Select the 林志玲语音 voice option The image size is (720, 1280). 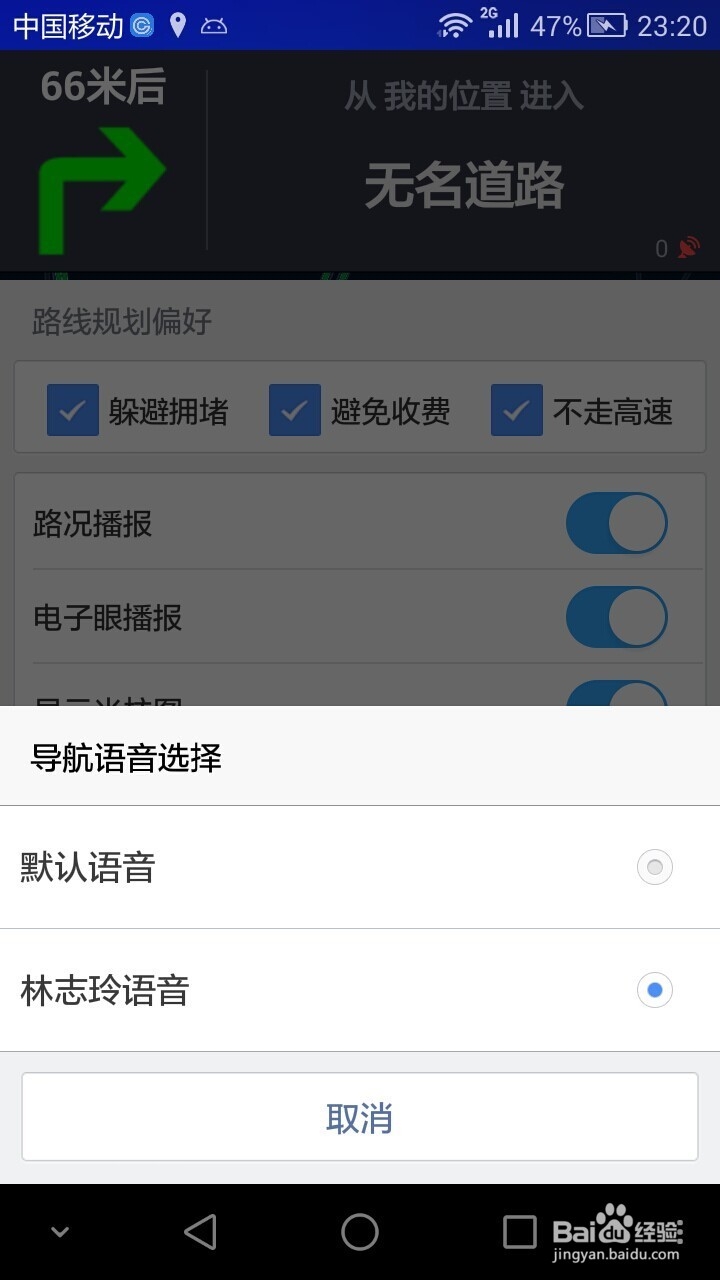[654, 991]
